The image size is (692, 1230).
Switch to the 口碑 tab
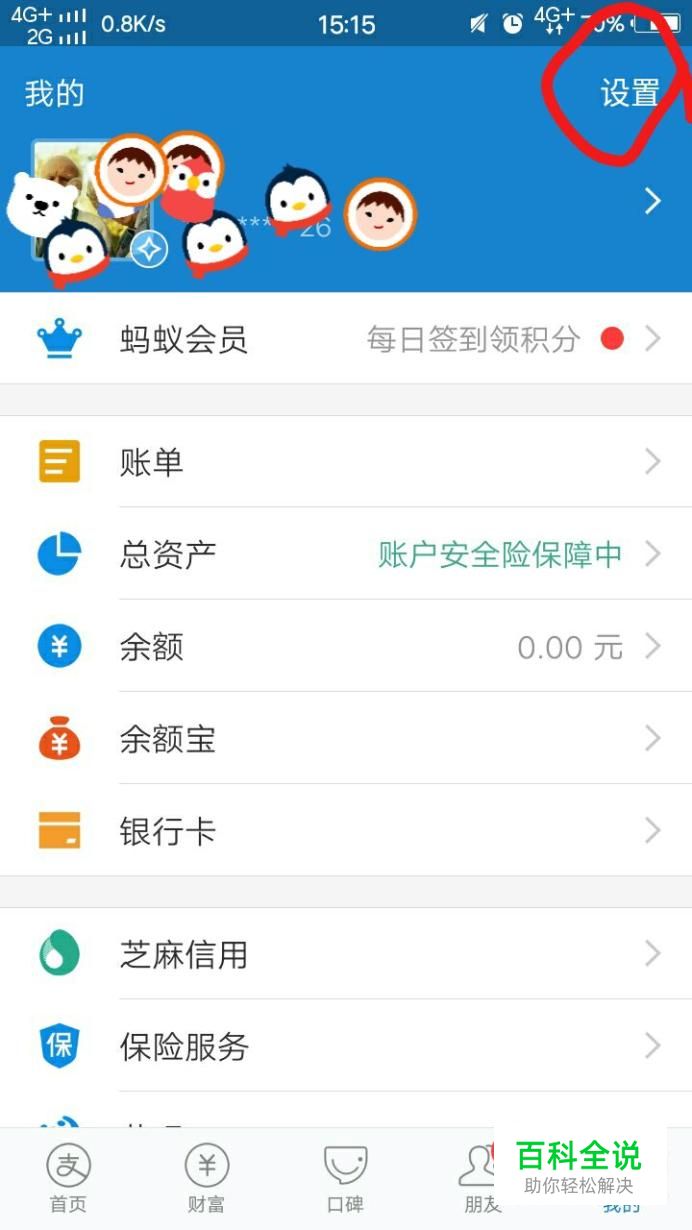345,1178
